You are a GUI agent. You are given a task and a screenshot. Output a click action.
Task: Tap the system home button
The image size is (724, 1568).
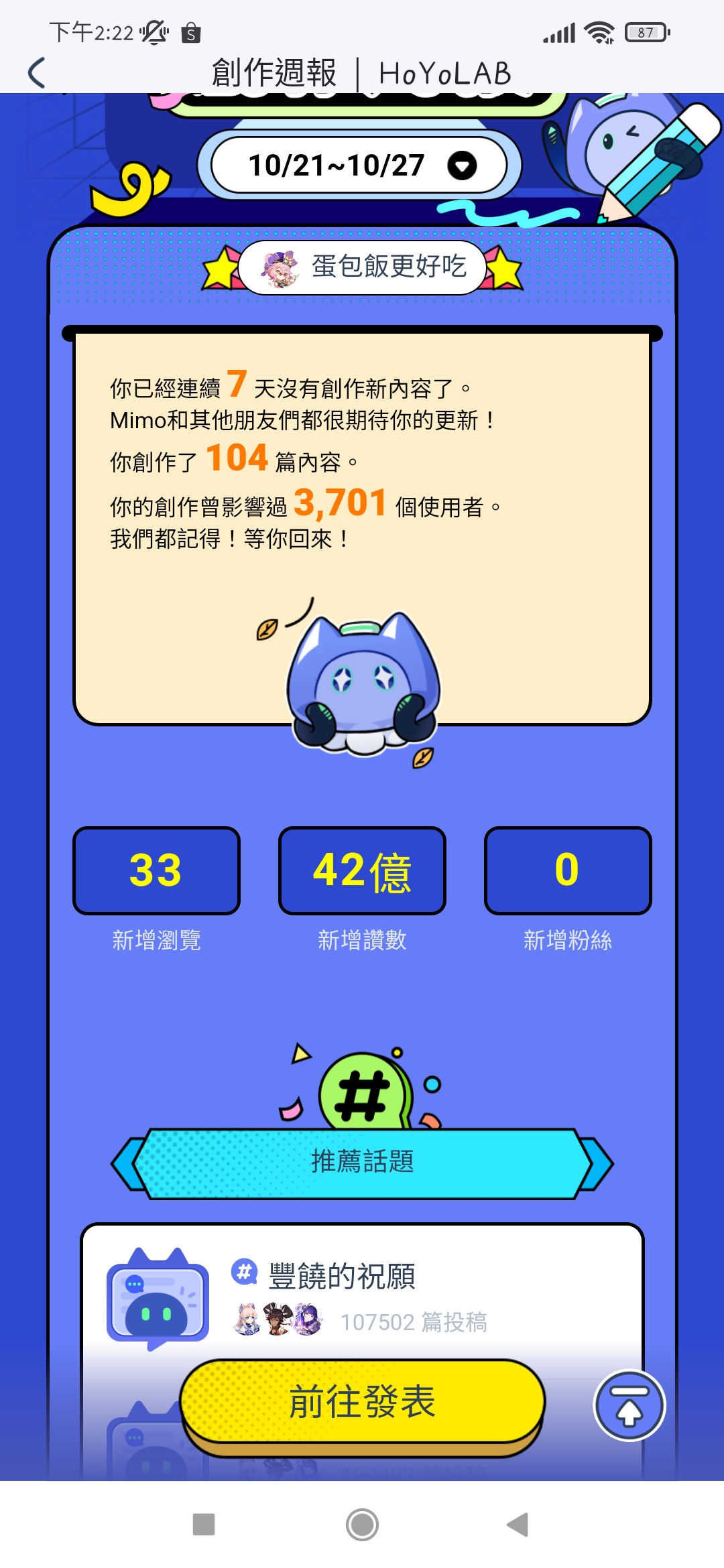click(362, 1524)
